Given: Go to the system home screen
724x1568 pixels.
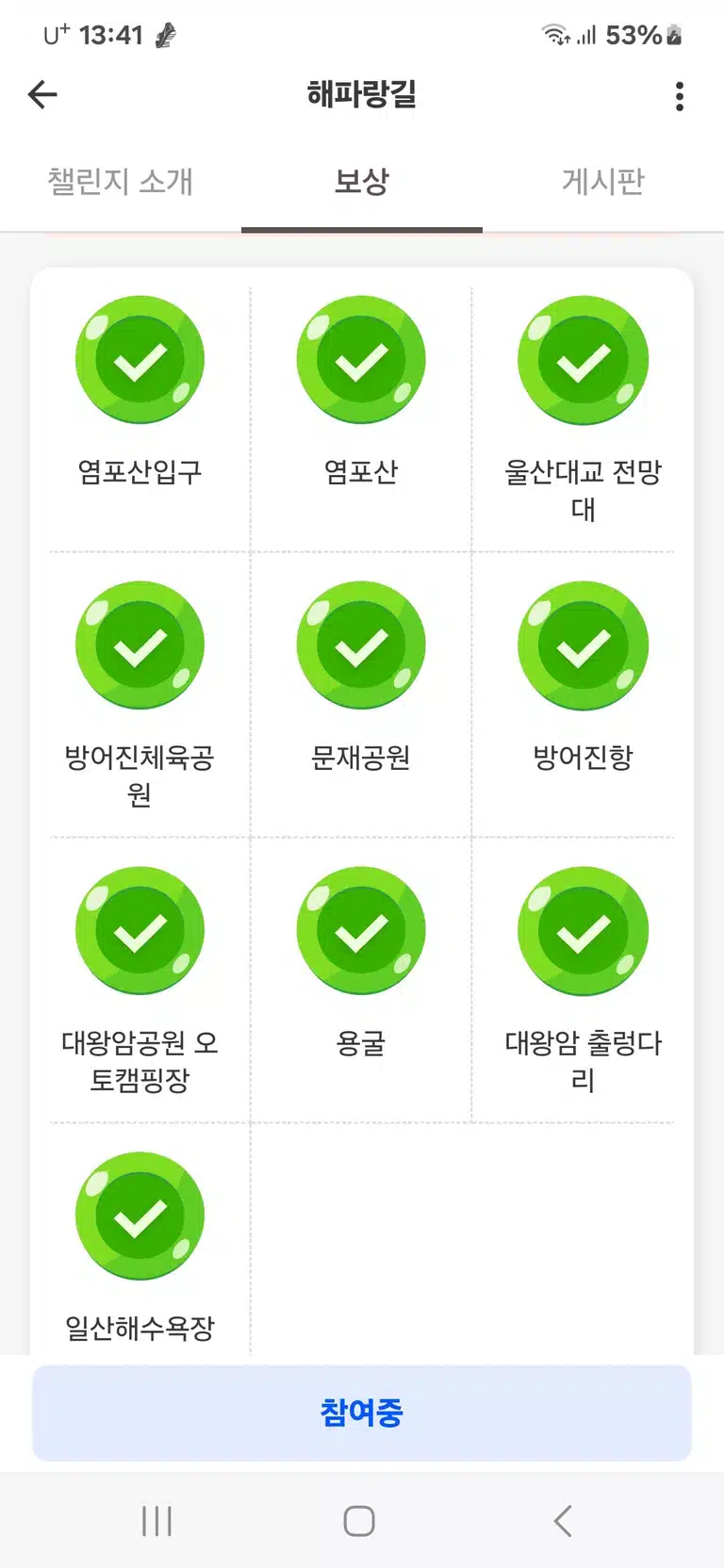Looking at the screenshot, I should pos(359,1521).
